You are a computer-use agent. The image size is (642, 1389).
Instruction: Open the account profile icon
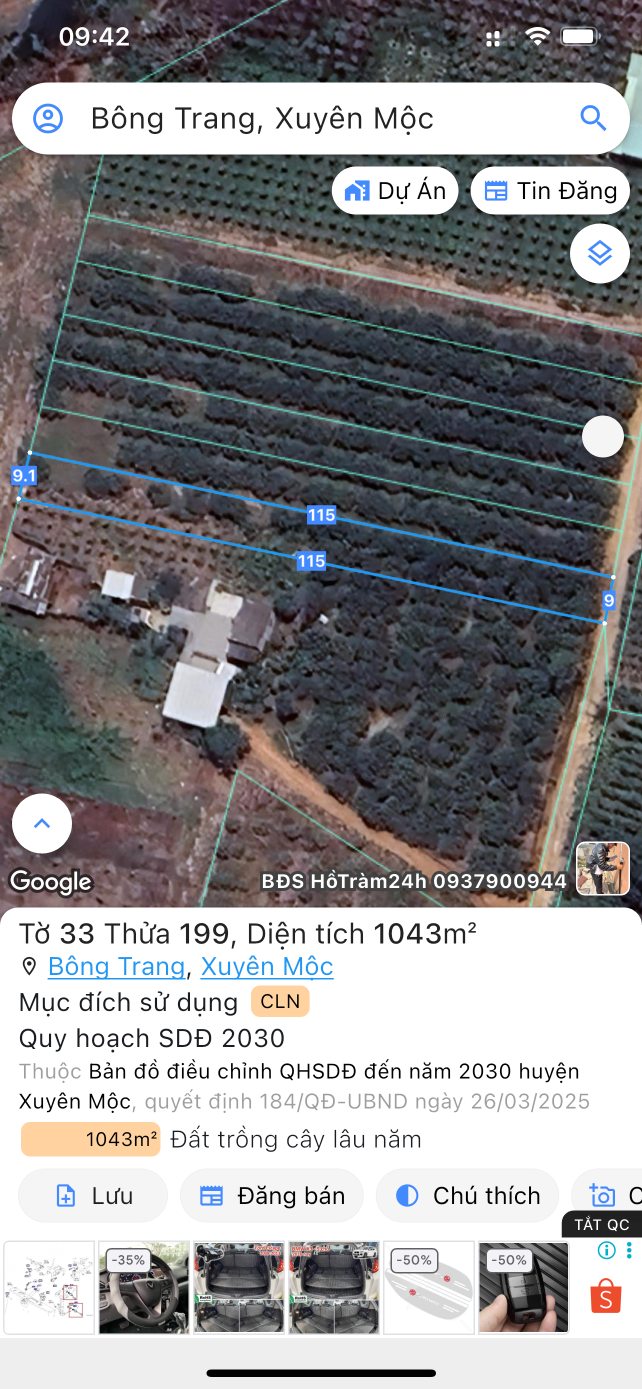(x=48, y=119)
